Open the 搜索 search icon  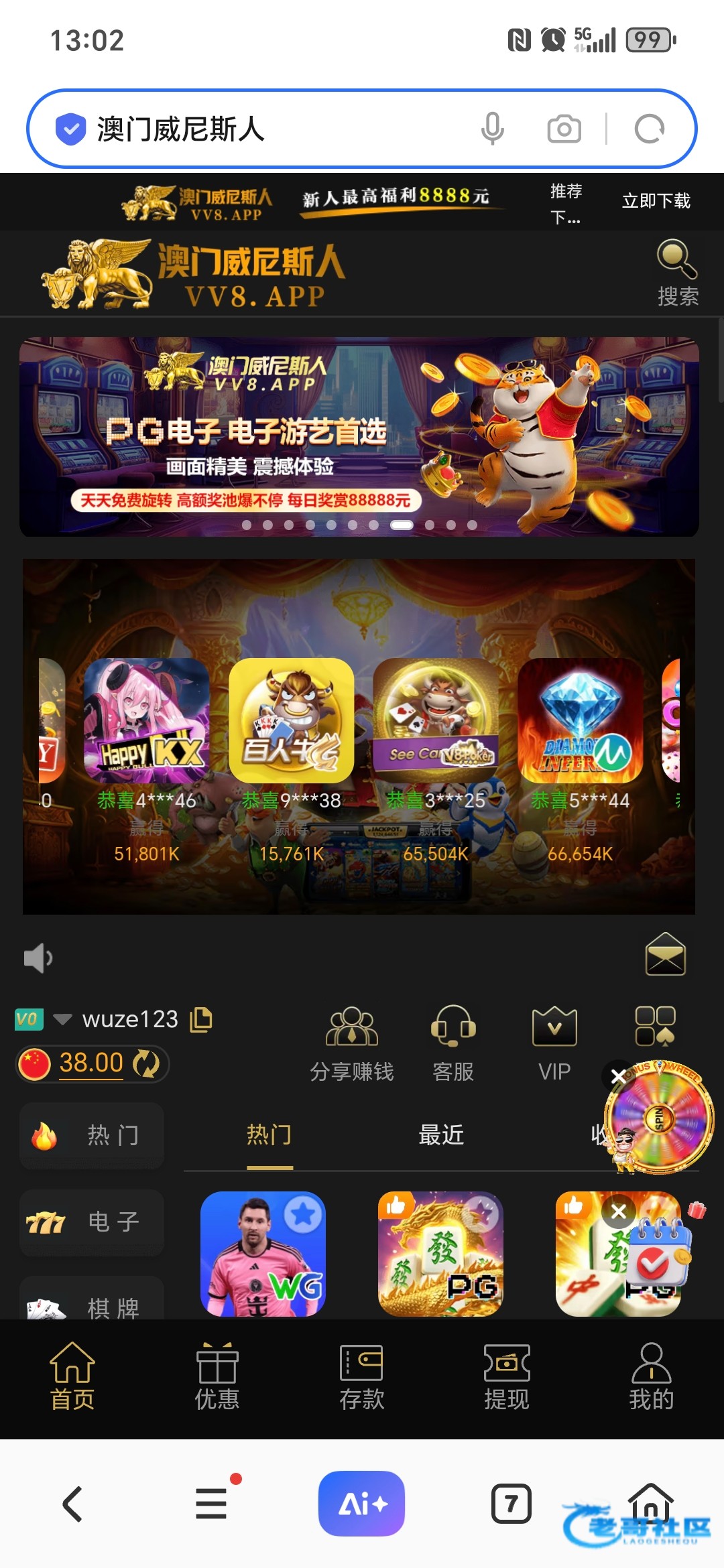[x=677, y=273]
